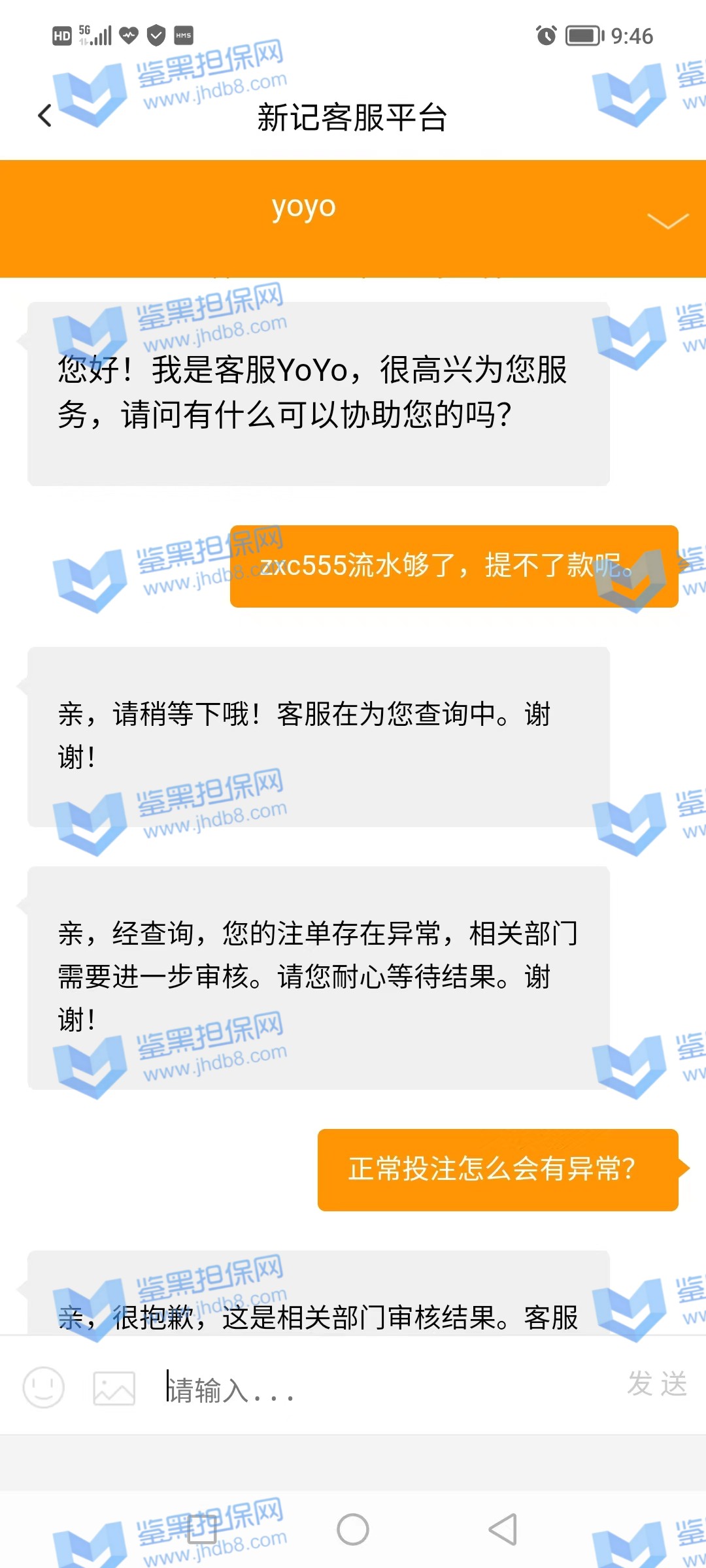
Task: Expand the yoyo agent dropdown chevron
Action: (x=667, y=221)
